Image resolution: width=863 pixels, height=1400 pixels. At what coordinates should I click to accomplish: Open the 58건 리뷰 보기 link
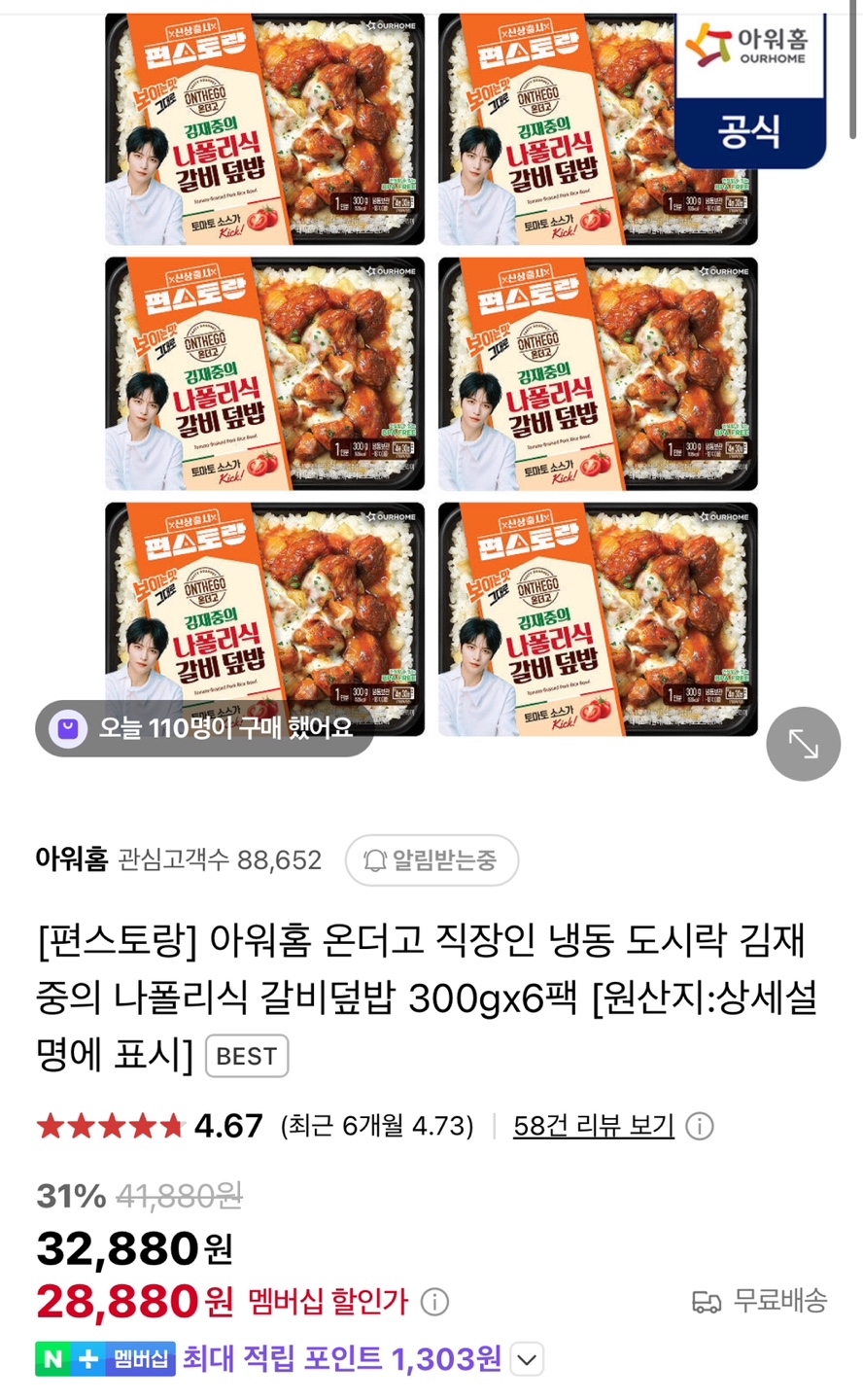point(593,1126)
